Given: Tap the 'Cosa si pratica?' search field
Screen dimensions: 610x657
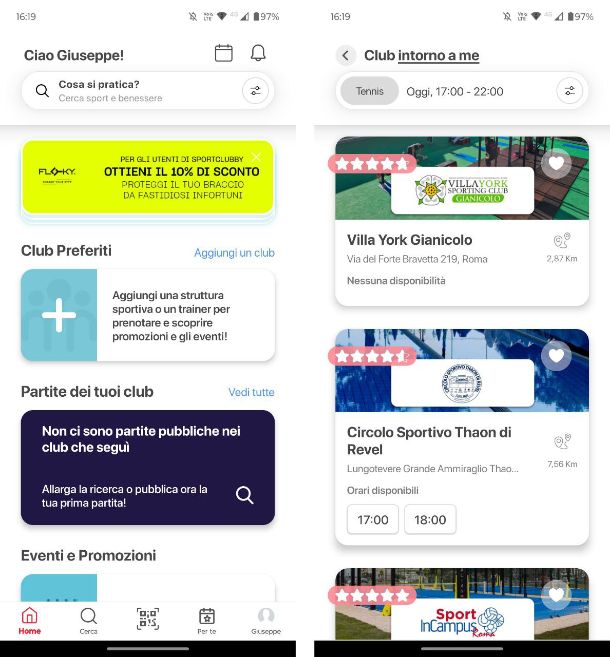Looking at the screenshot, I should tap(135, 91).
